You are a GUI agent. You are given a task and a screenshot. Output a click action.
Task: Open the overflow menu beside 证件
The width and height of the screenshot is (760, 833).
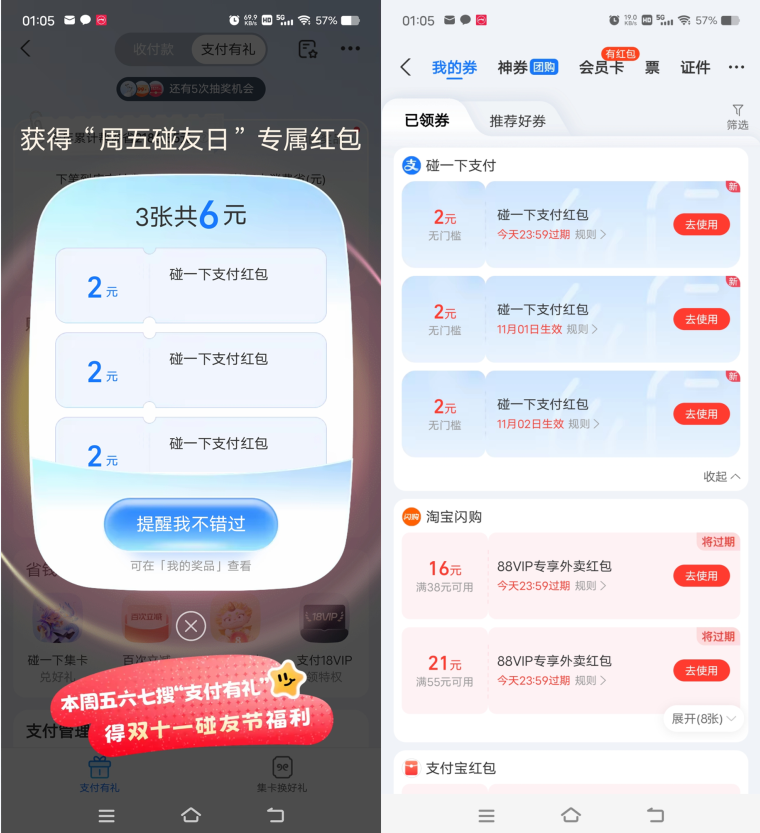(x=737, y=67)
